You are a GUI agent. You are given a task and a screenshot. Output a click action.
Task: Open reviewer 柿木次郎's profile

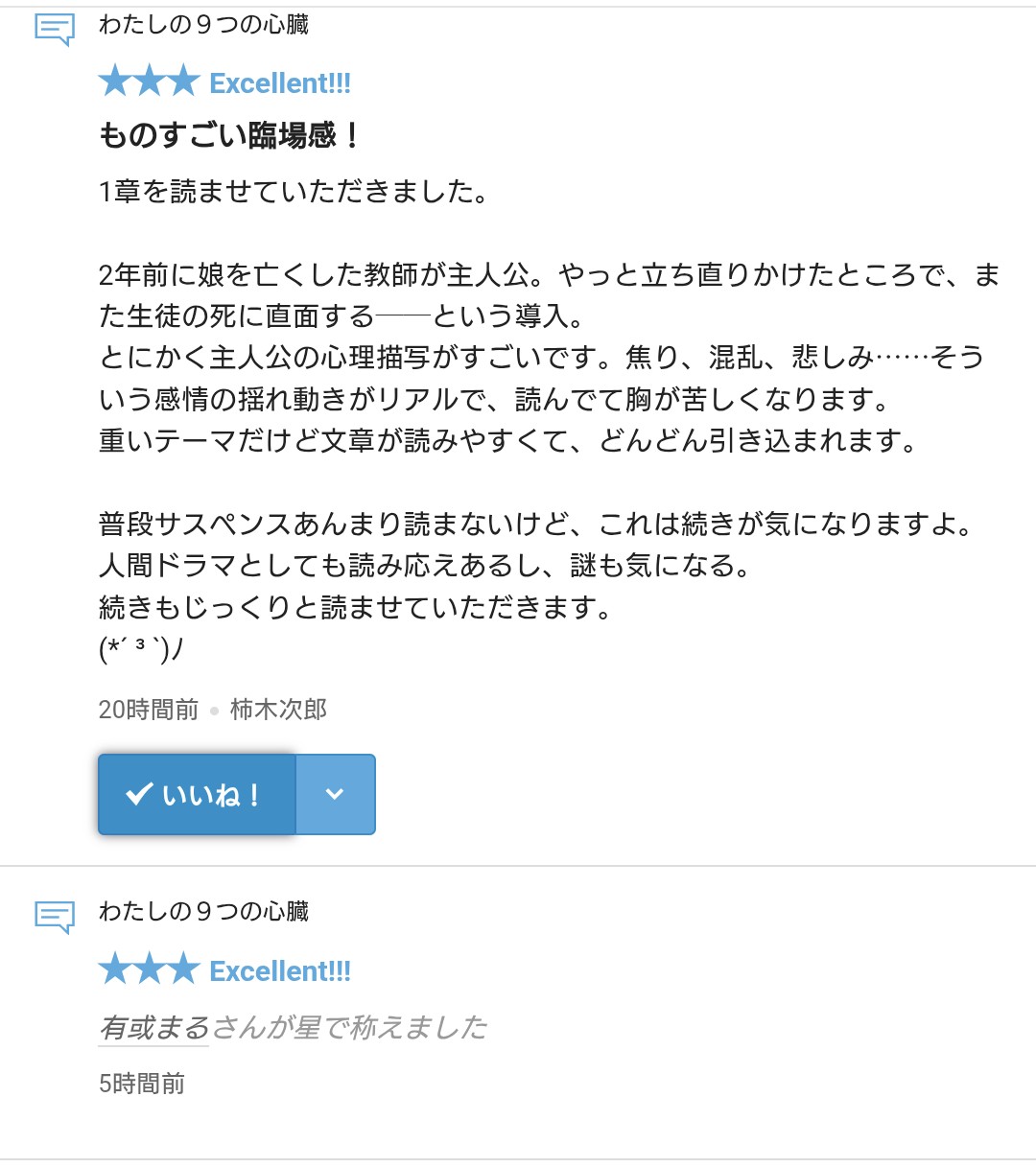coord(278,710)
